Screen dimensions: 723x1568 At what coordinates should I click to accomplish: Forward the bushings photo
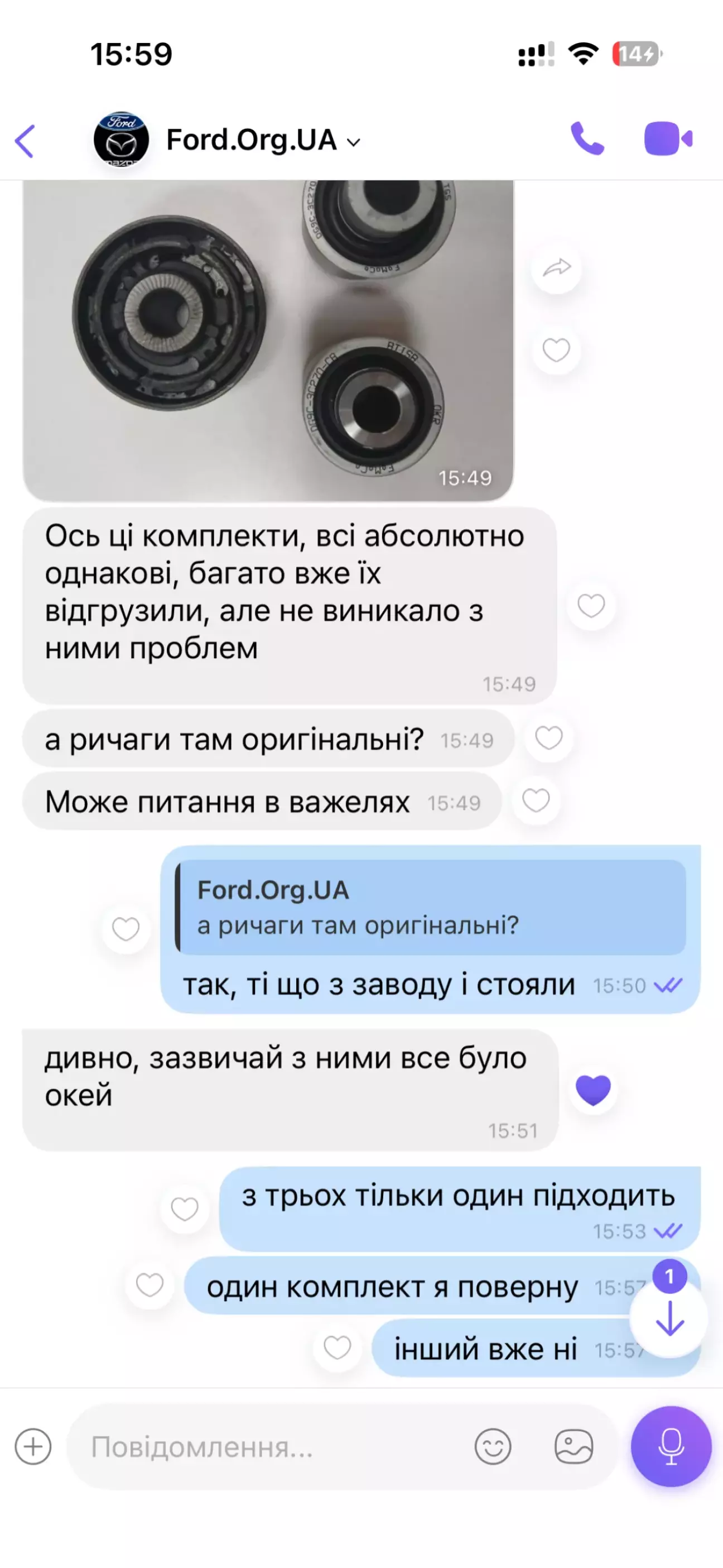coord(556,268)
